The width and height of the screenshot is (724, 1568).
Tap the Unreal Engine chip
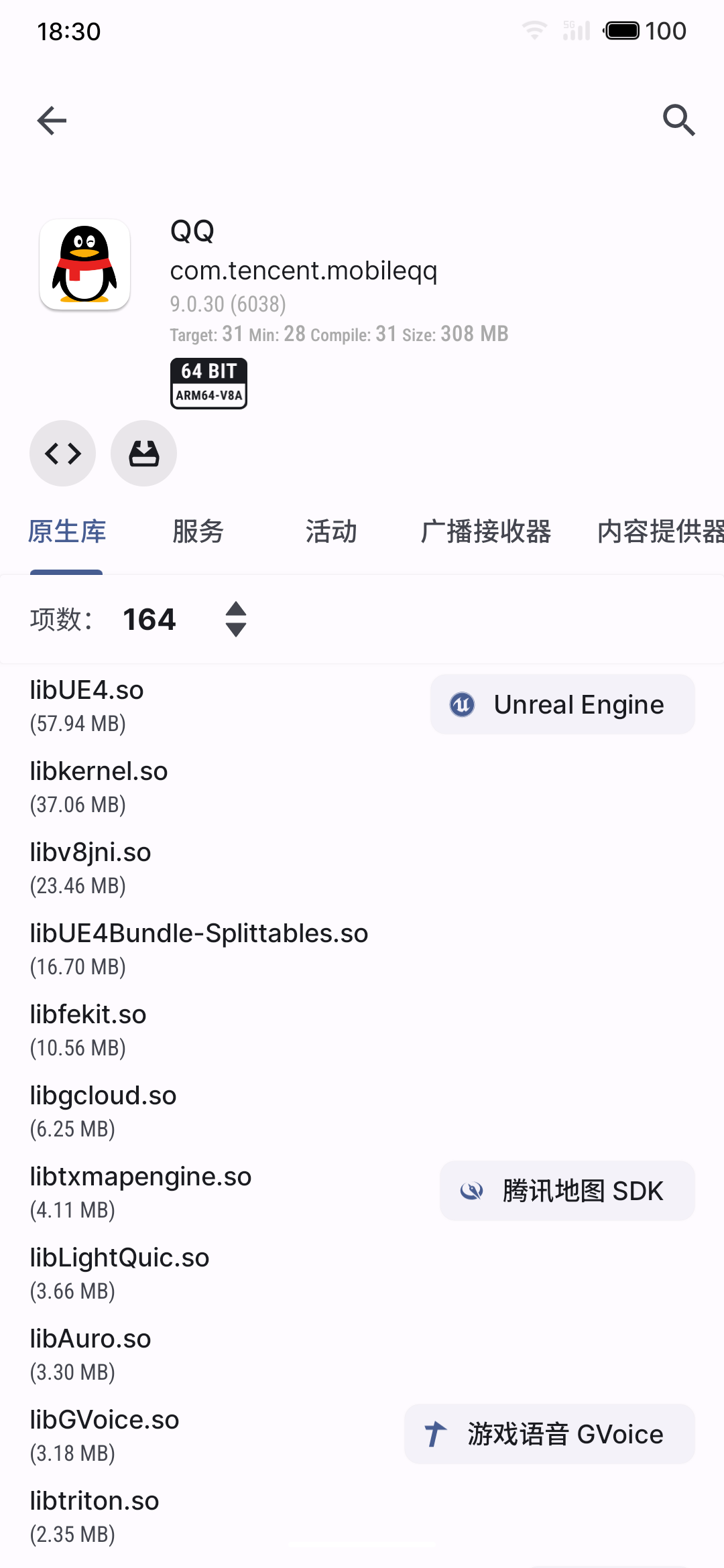click(562, 704)
